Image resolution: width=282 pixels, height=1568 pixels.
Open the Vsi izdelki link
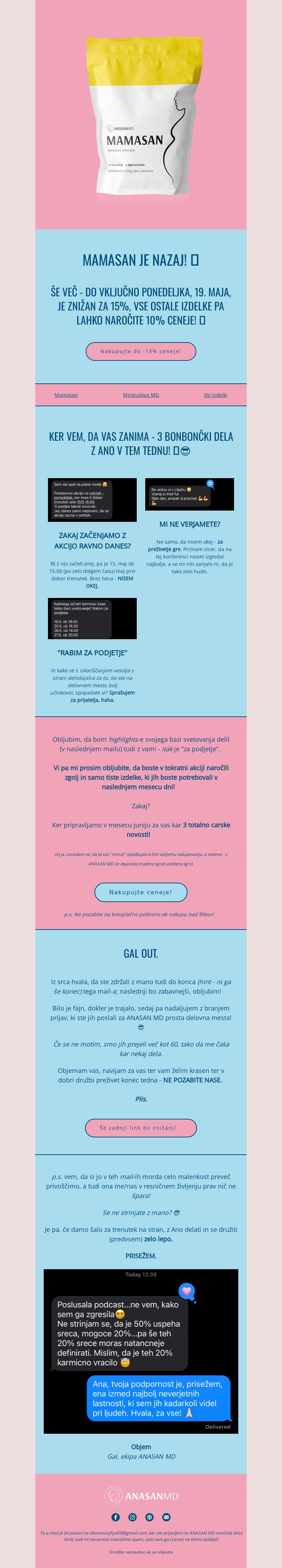pyautogui.click(x=215, y=395)
